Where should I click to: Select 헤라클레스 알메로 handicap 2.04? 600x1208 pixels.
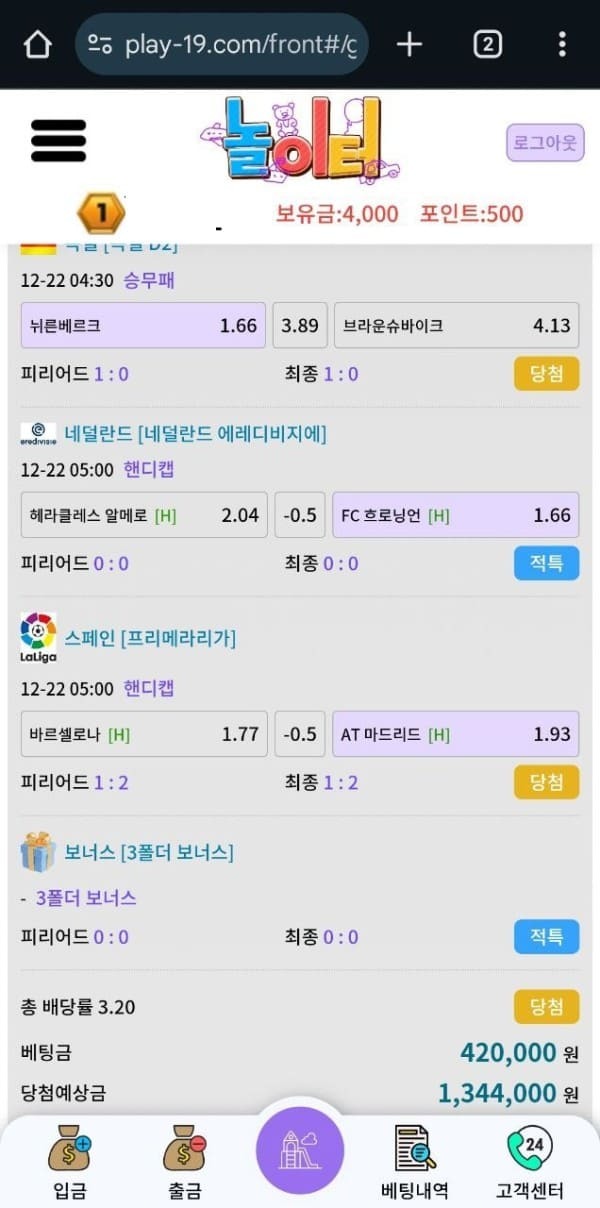point(143,515)
